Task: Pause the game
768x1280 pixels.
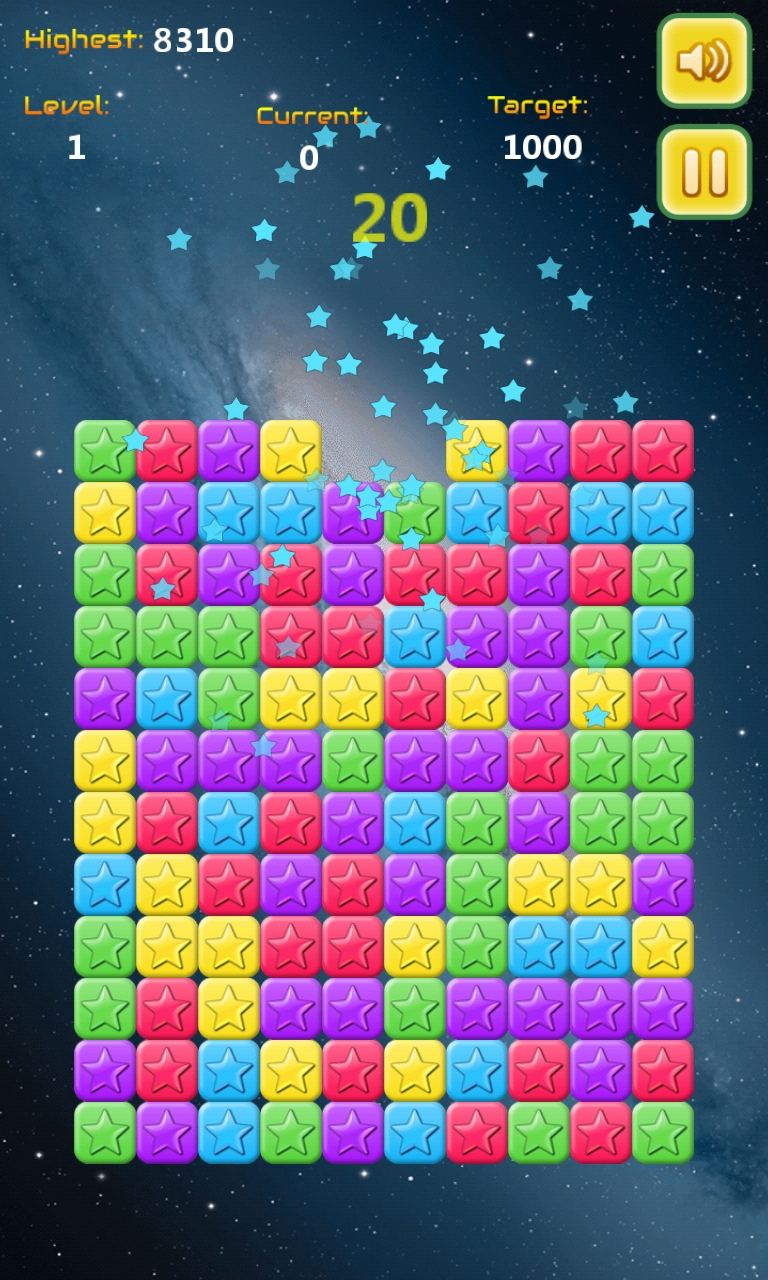Action: pyautogui.click(x=704, y=172)
